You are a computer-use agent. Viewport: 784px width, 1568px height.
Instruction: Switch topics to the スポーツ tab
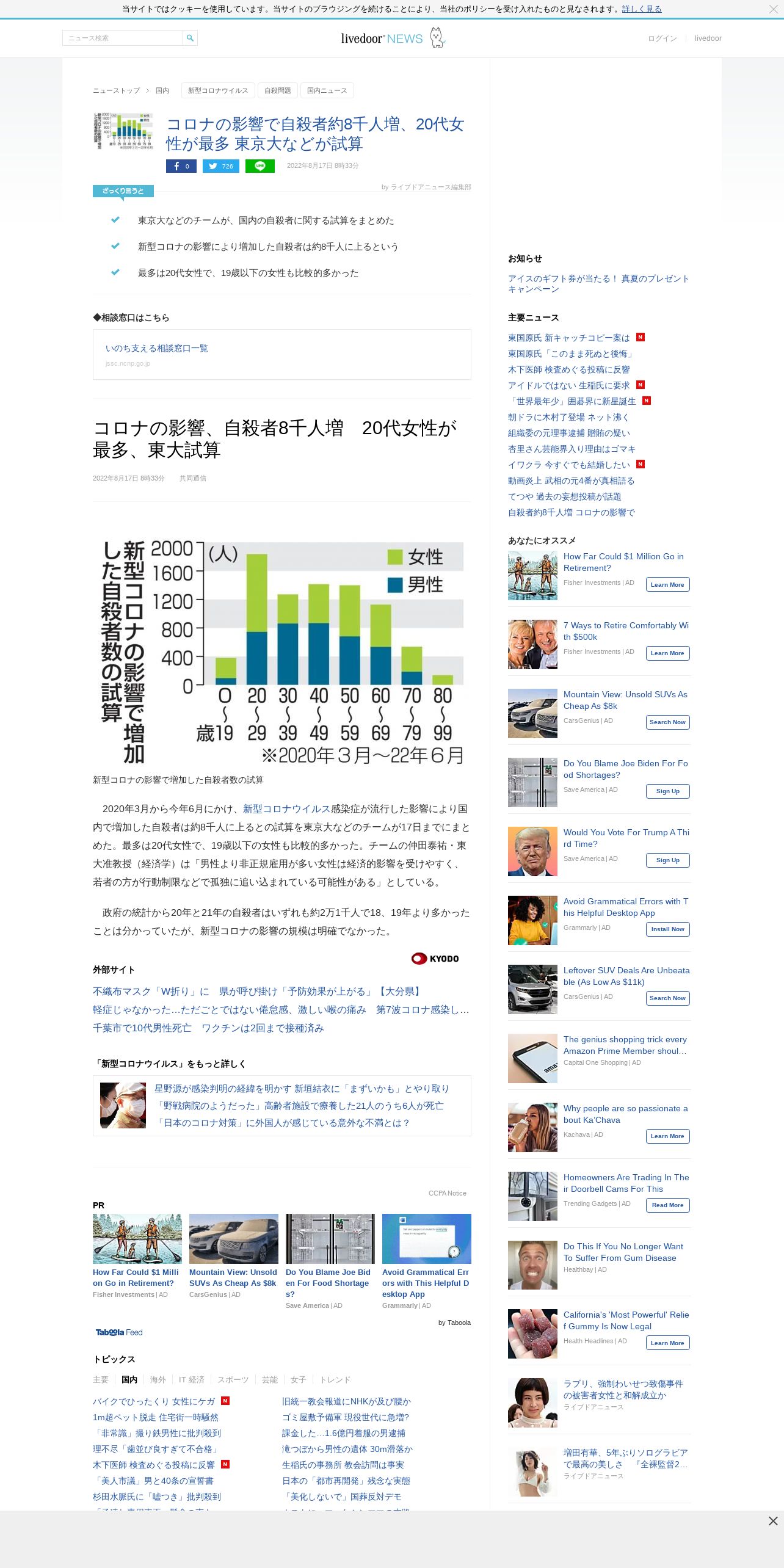(233, 1379)
